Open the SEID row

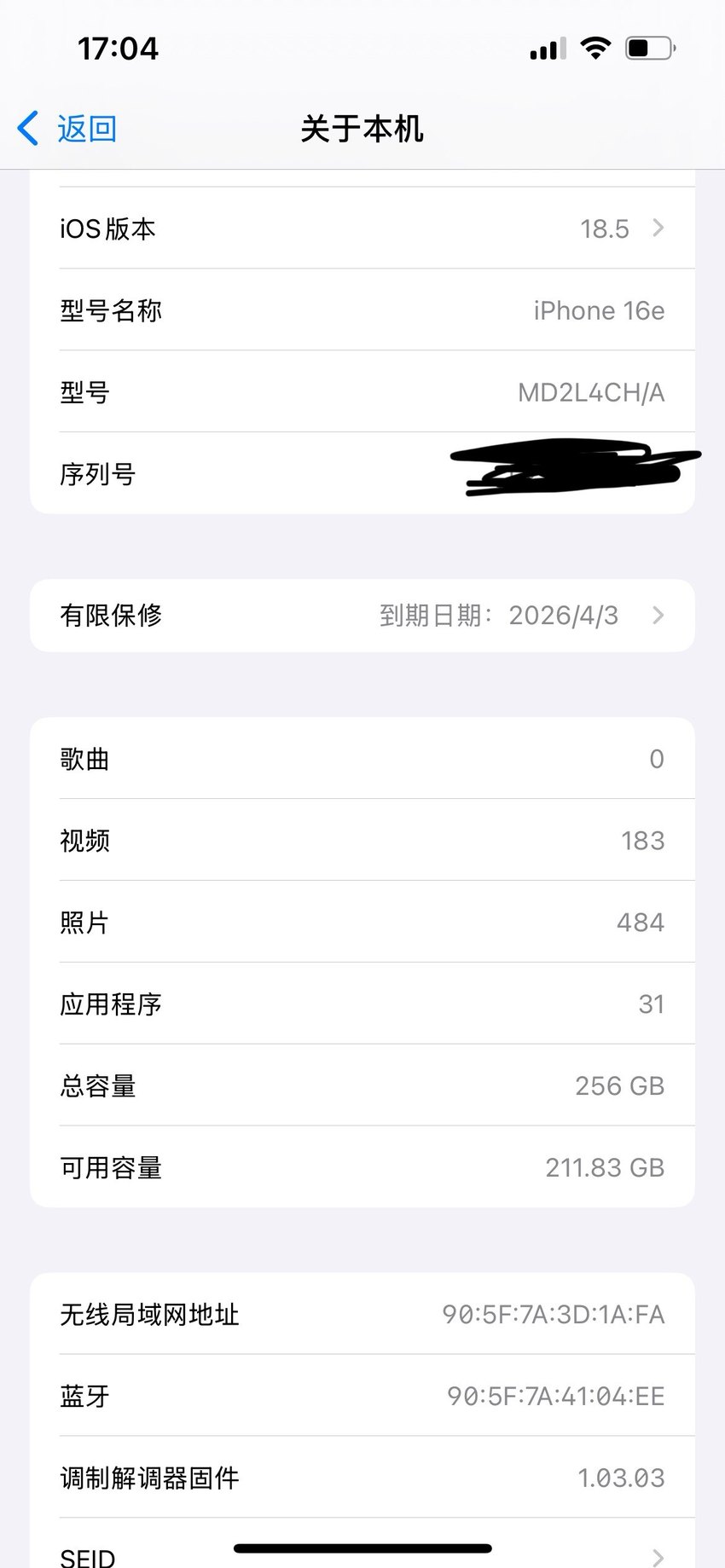pos(362,1547)
